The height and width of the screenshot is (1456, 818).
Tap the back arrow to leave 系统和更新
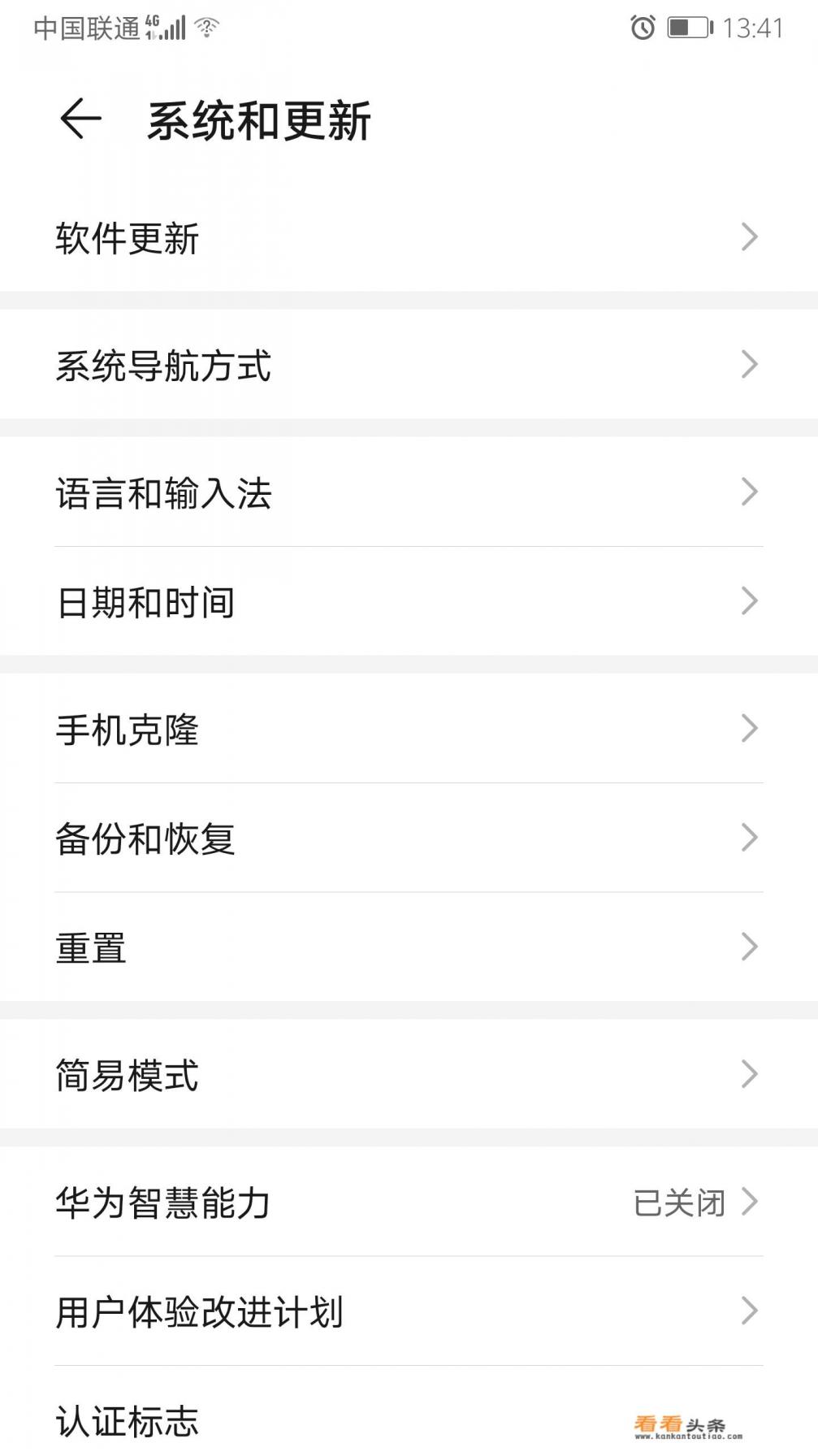coord(77,120)
